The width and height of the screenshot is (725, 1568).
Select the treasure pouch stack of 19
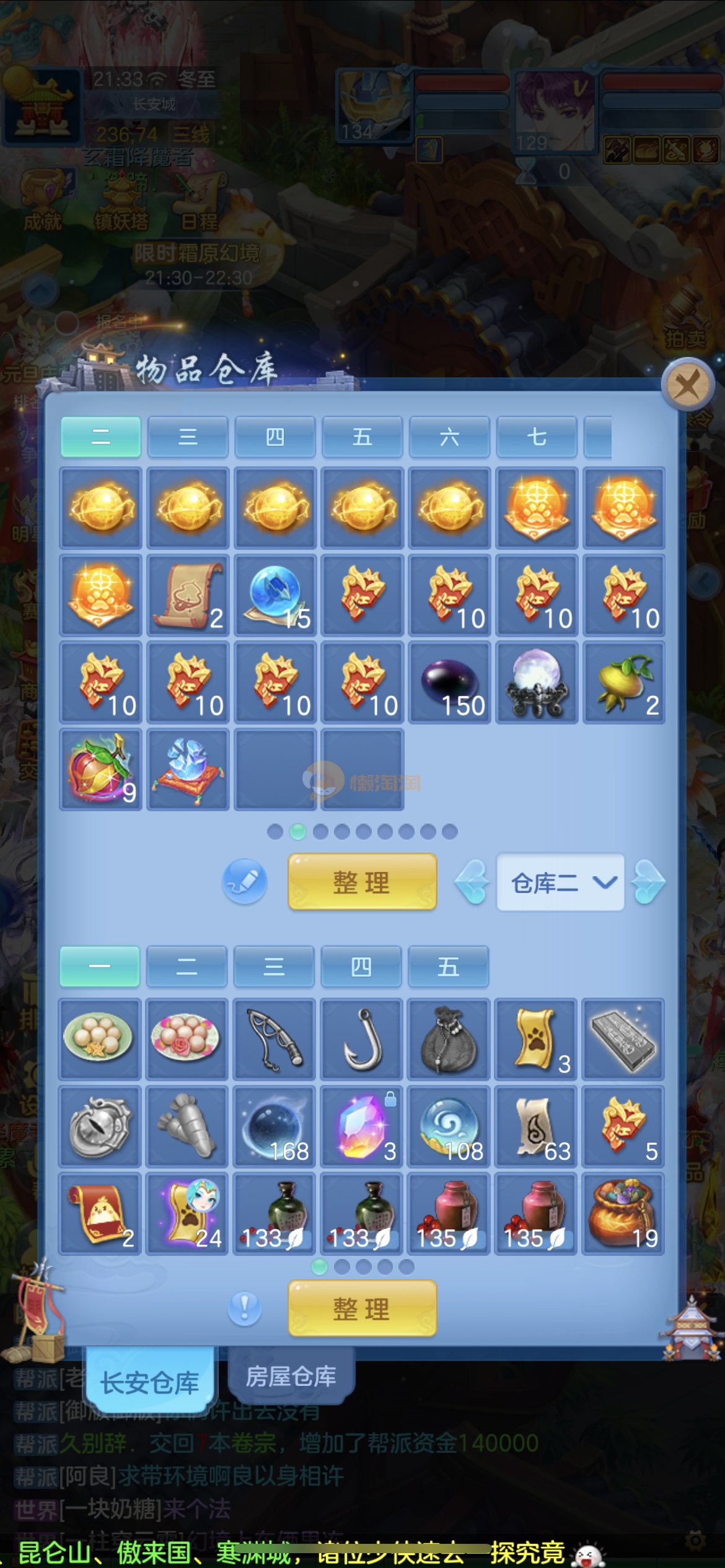point(623,1213)
